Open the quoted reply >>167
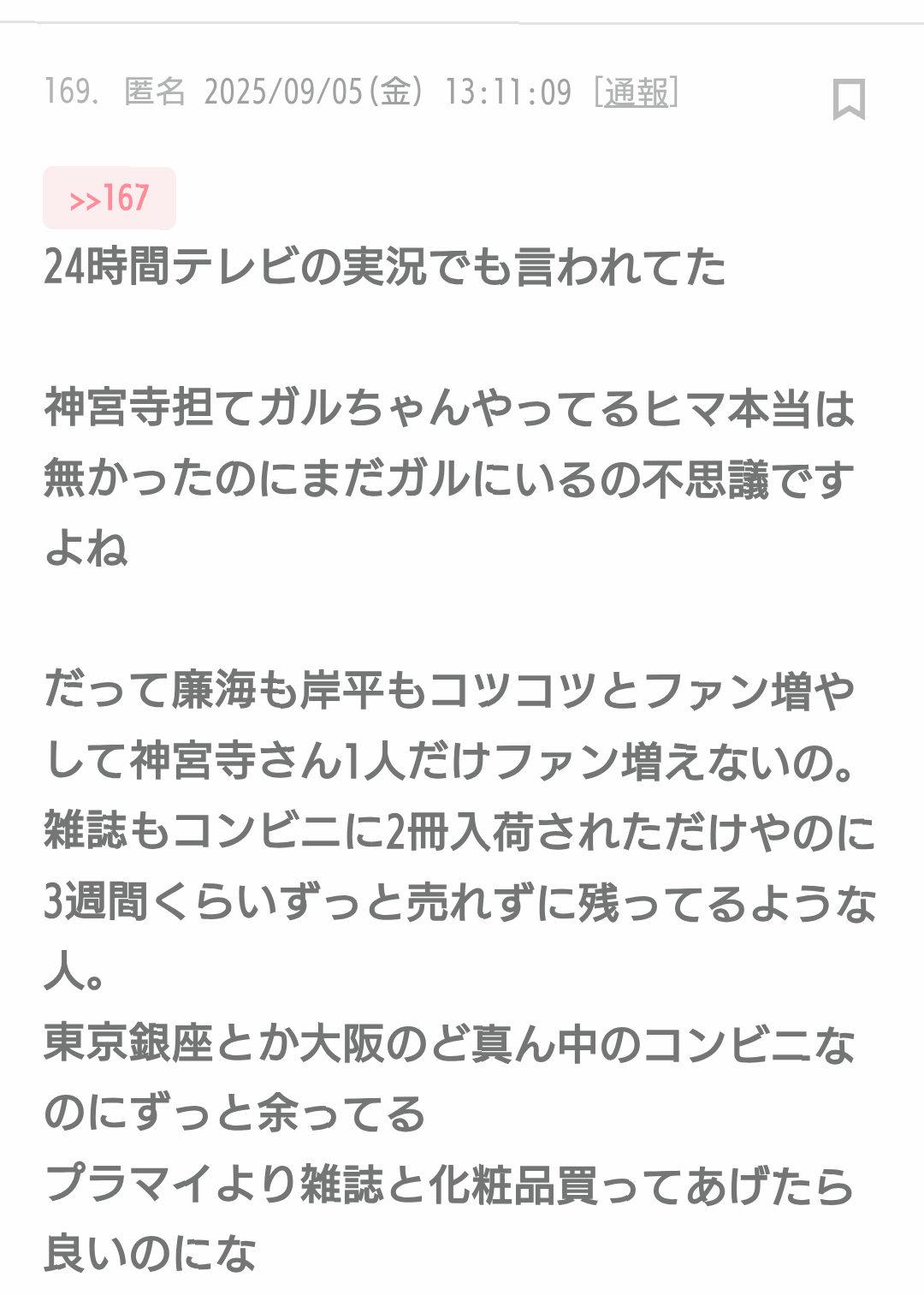The image size is (924, 1295). tap(110, 199)
